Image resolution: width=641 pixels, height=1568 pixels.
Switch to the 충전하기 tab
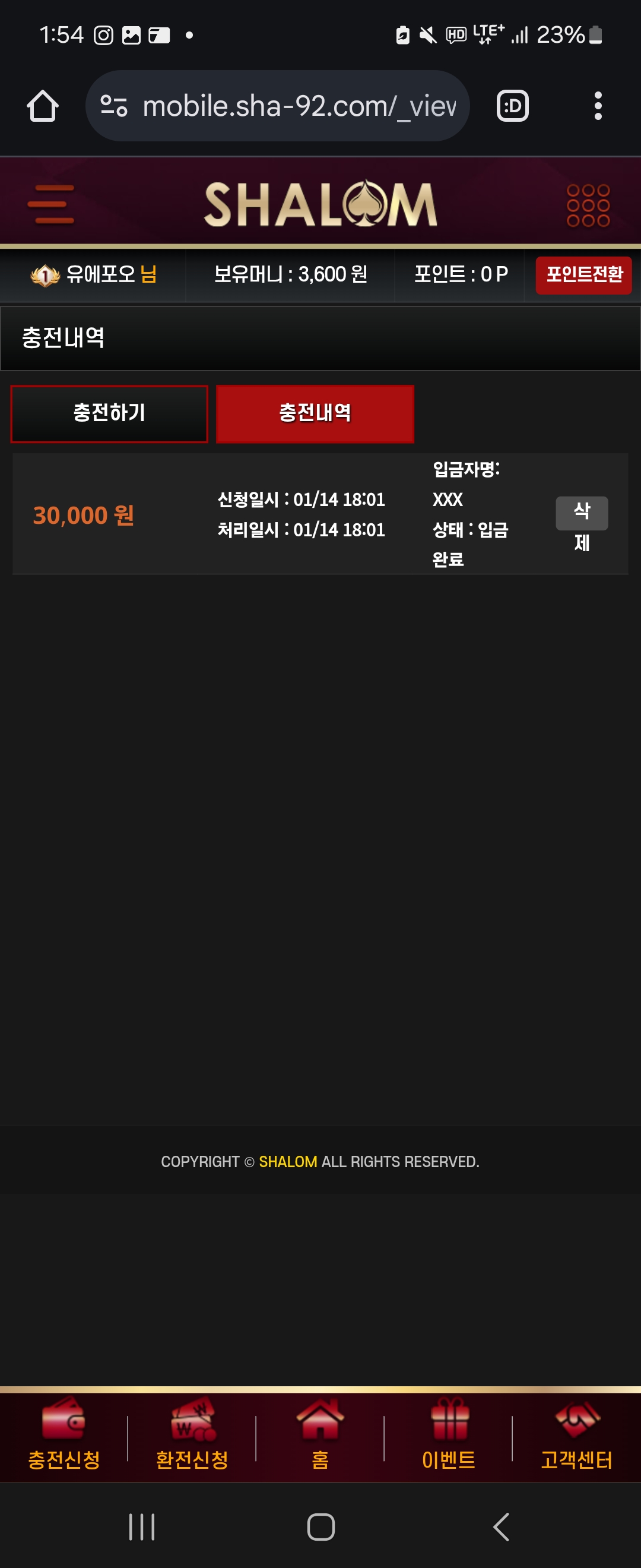pos(109,413)
